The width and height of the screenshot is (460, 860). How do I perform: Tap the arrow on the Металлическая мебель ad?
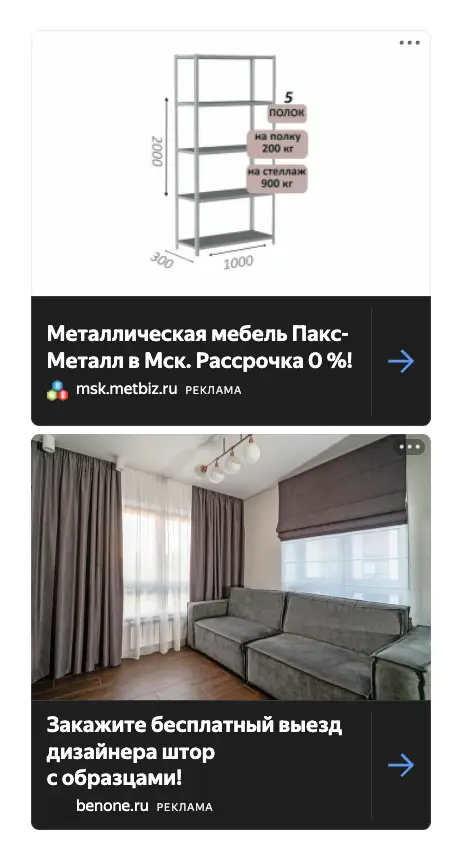click(401, 361)
